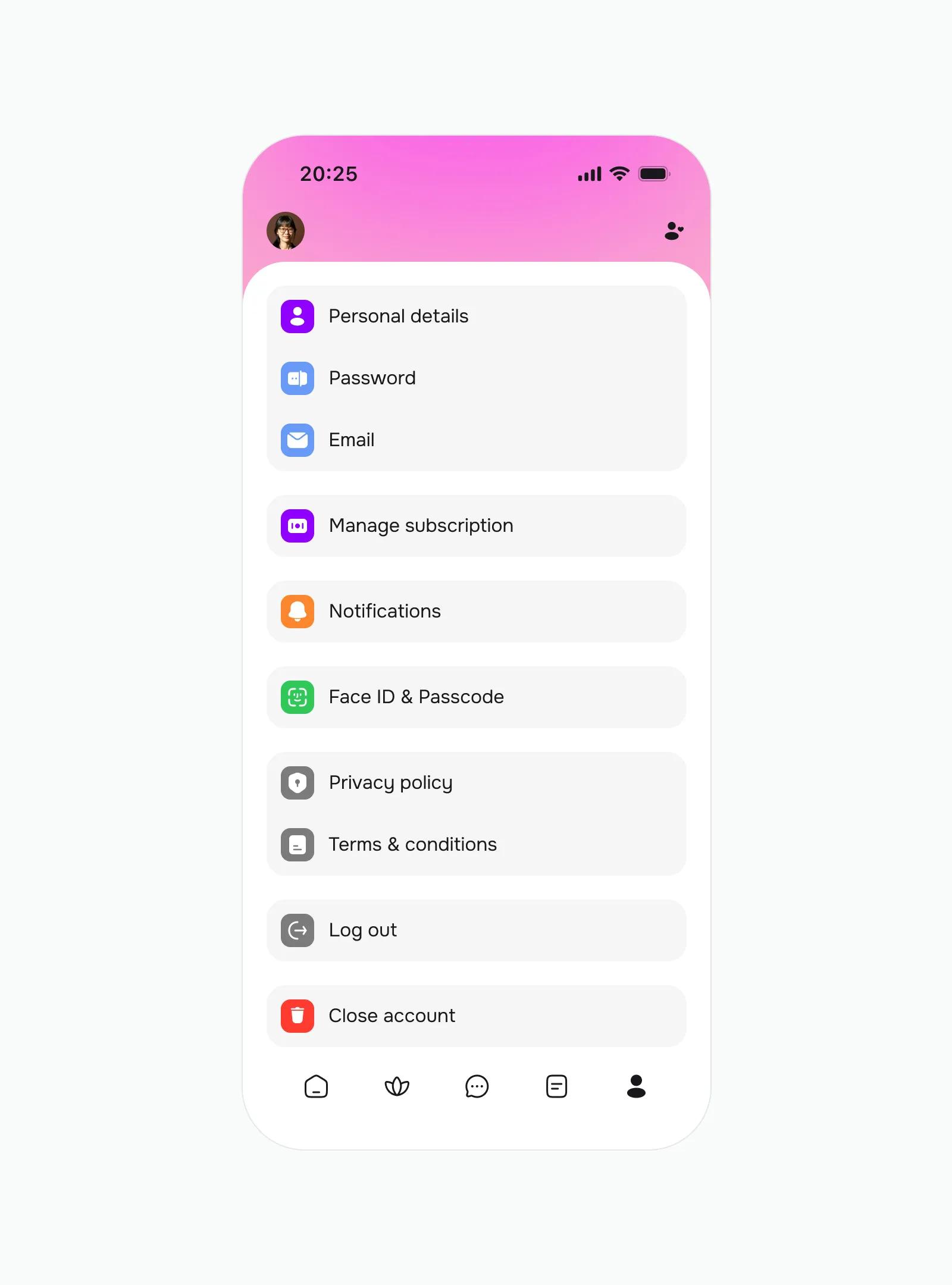Go to Password settings

476,378
